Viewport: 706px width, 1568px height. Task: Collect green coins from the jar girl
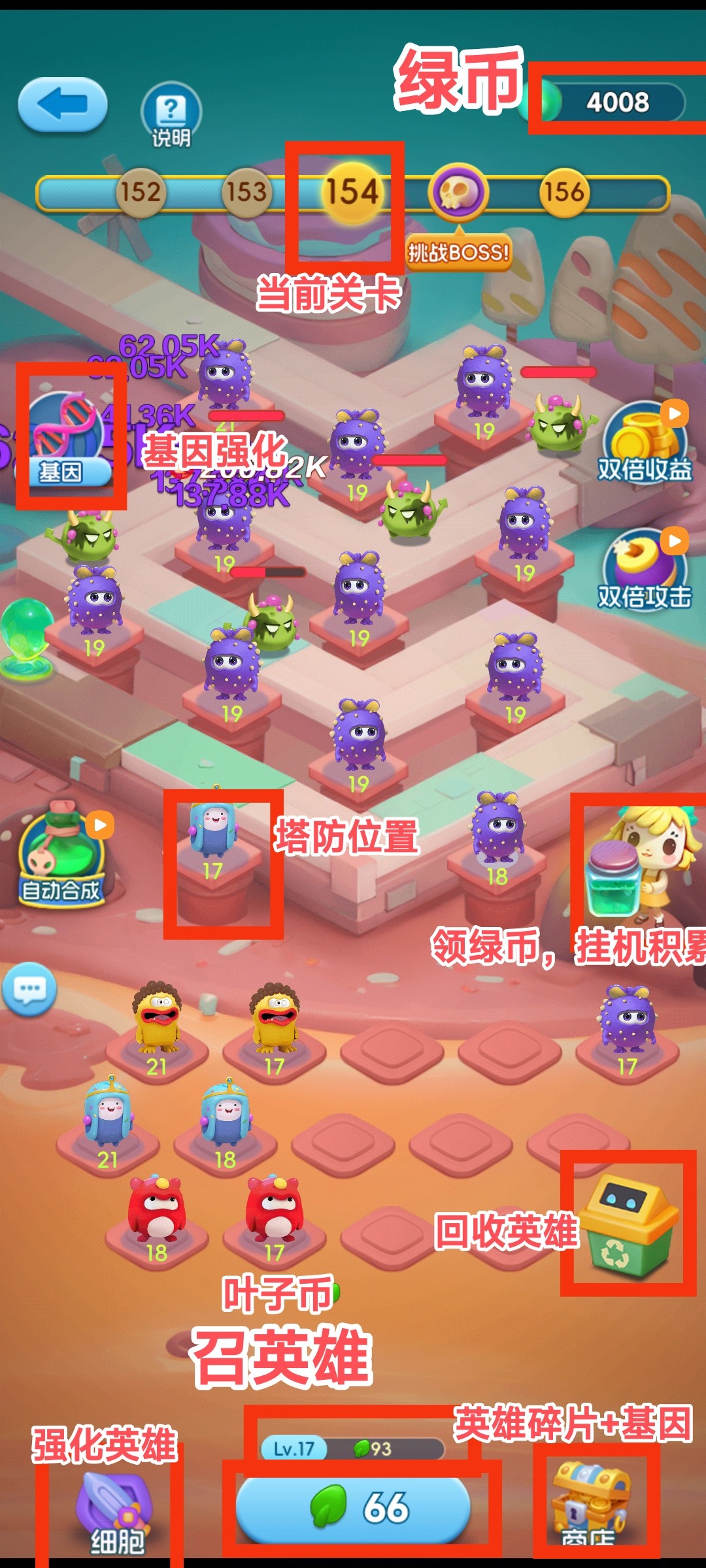(x=637, y=862)
